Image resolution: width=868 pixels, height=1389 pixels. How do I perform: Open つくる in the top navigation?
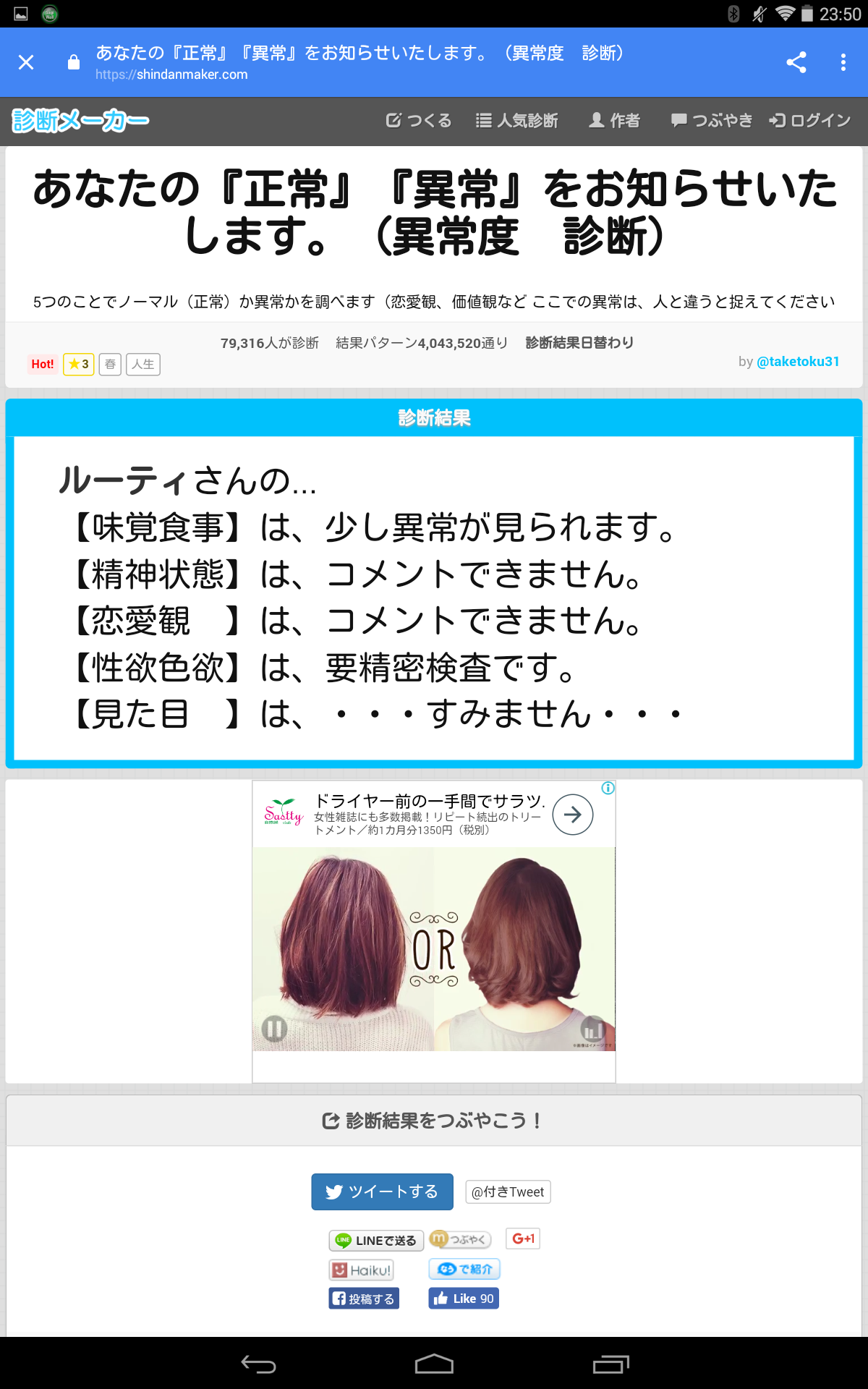419,120
